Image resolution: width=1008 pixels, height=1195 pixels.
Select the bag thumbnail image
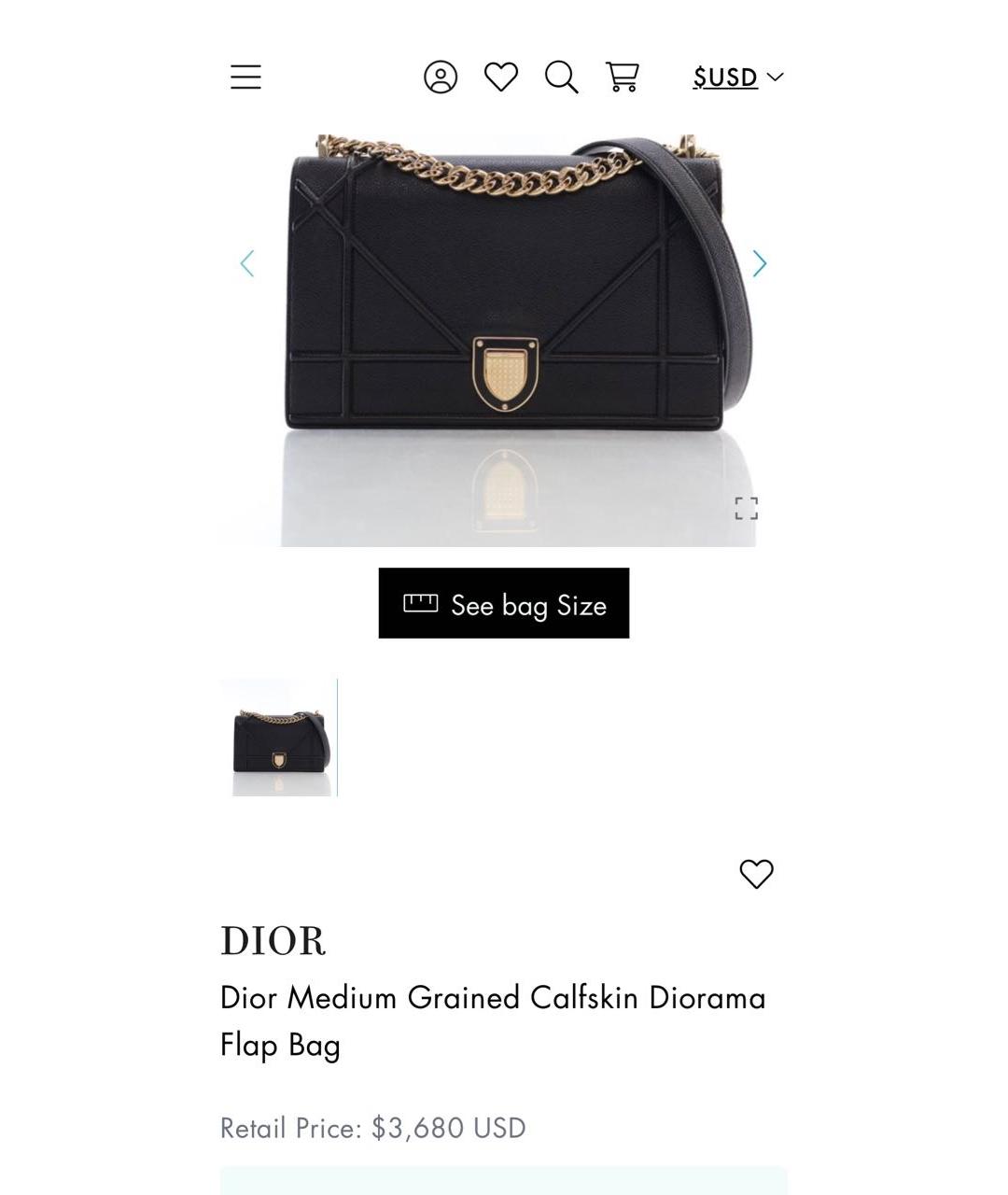[279, 738]
